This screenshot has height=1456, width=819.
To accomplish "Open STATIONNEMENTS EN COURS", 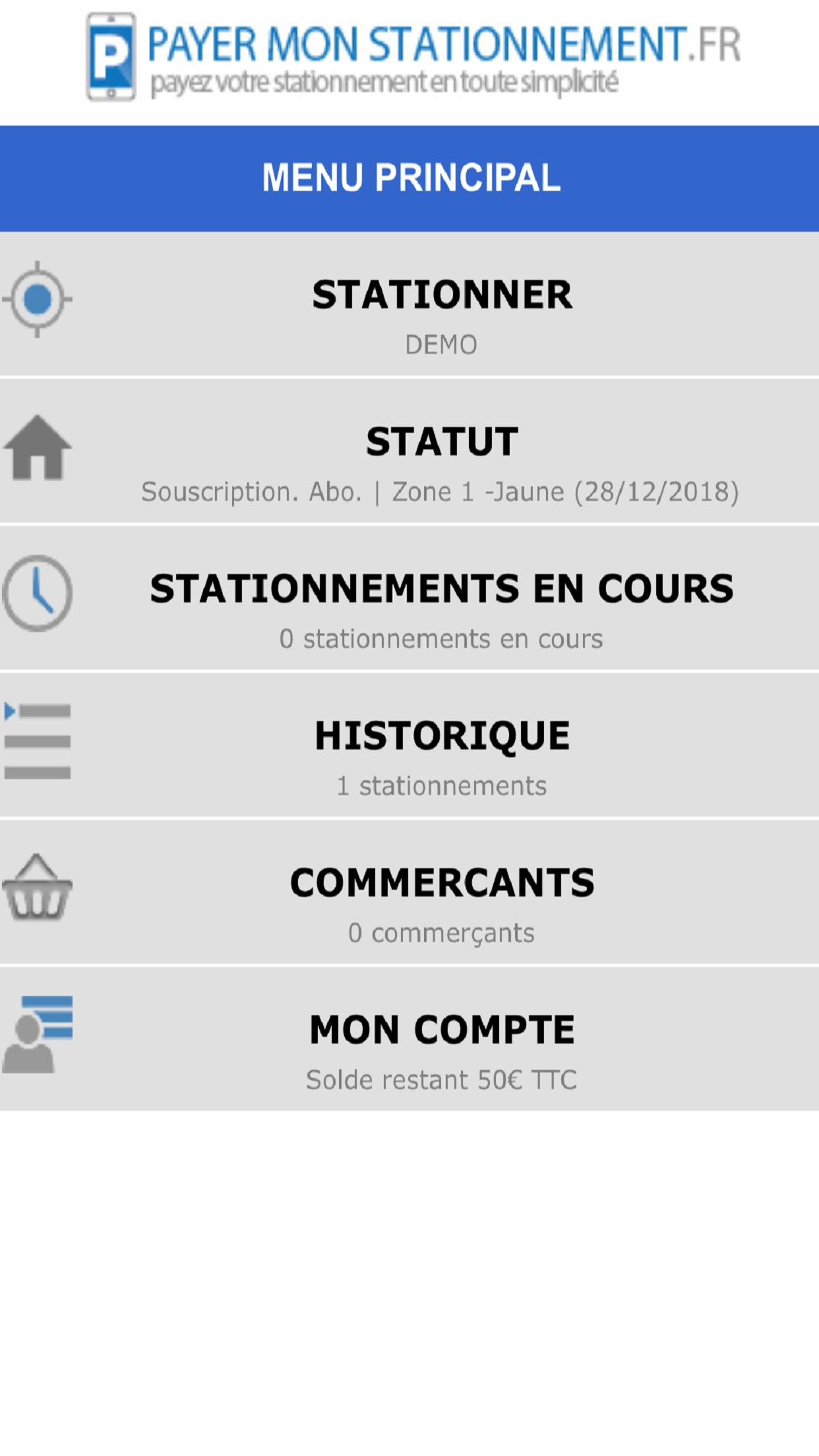I will 442,588.
